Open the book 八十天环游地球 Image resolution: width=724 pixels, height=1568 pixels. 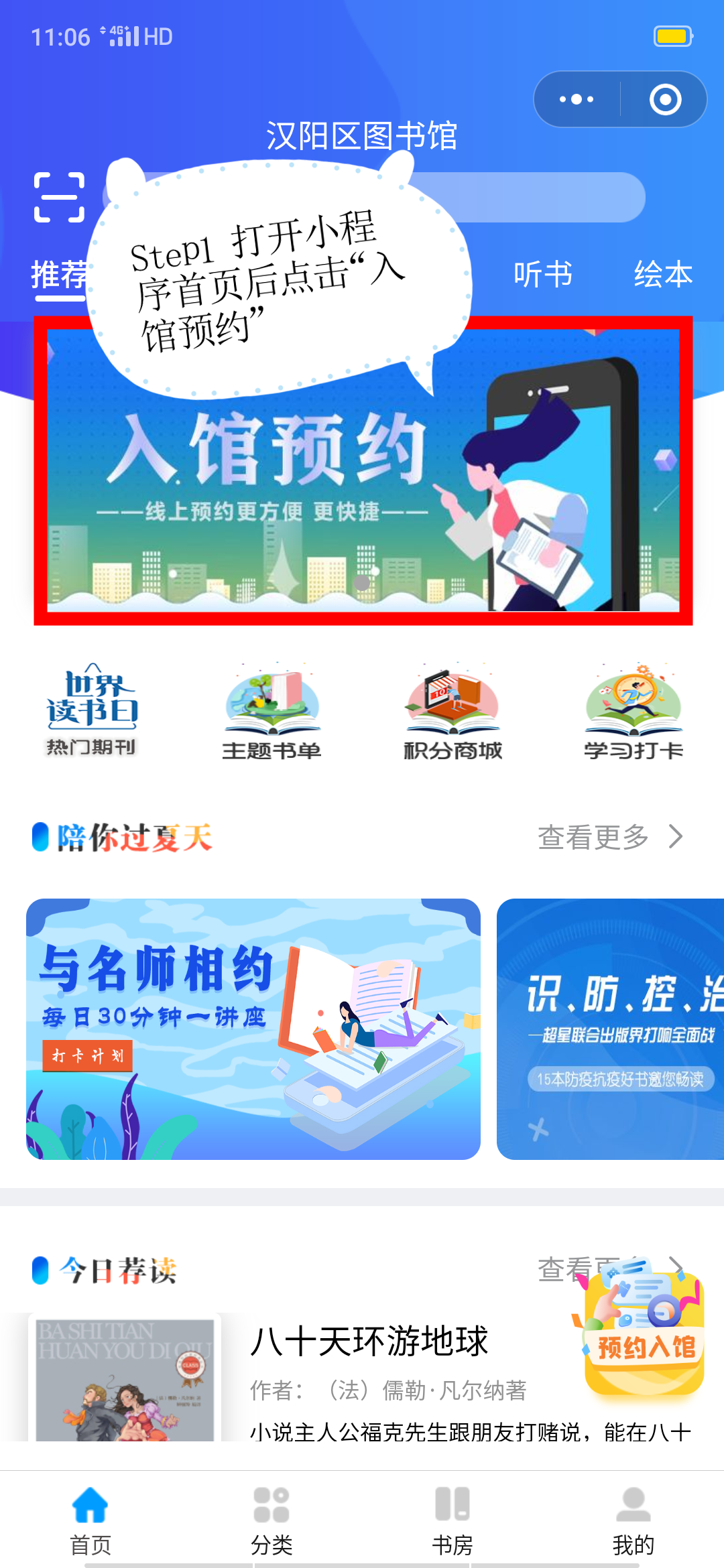click(x=369, y=1342)
